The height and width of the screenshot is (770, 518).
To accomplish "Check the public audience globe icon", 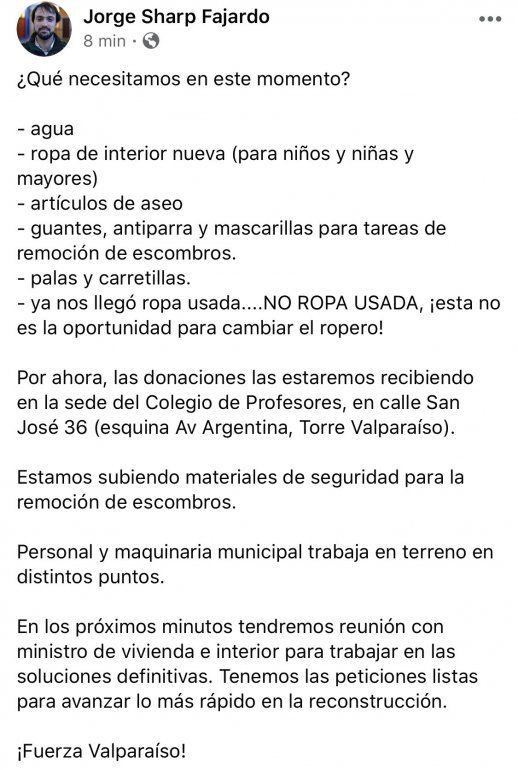I will point(151,41).
